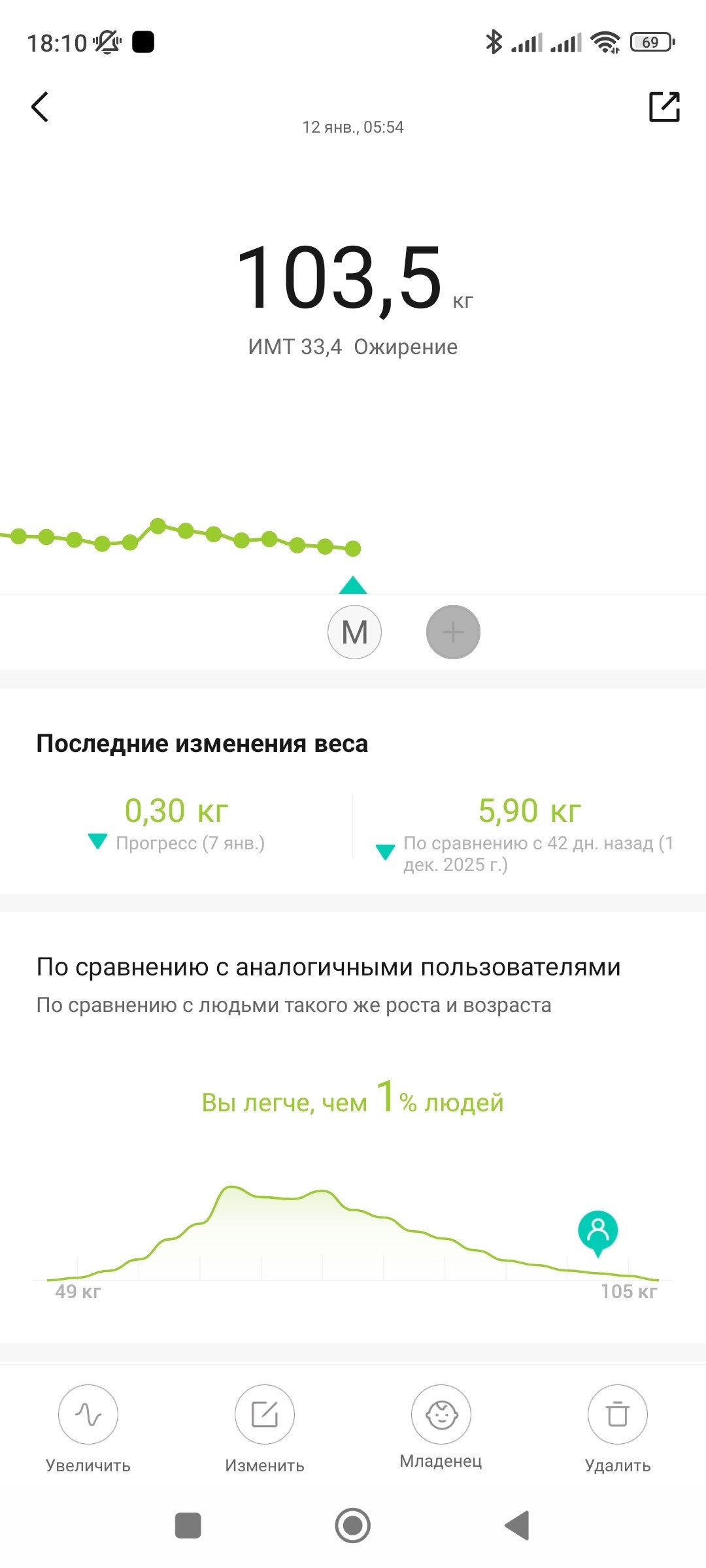Add a new user with plus button

coord(453,632)
